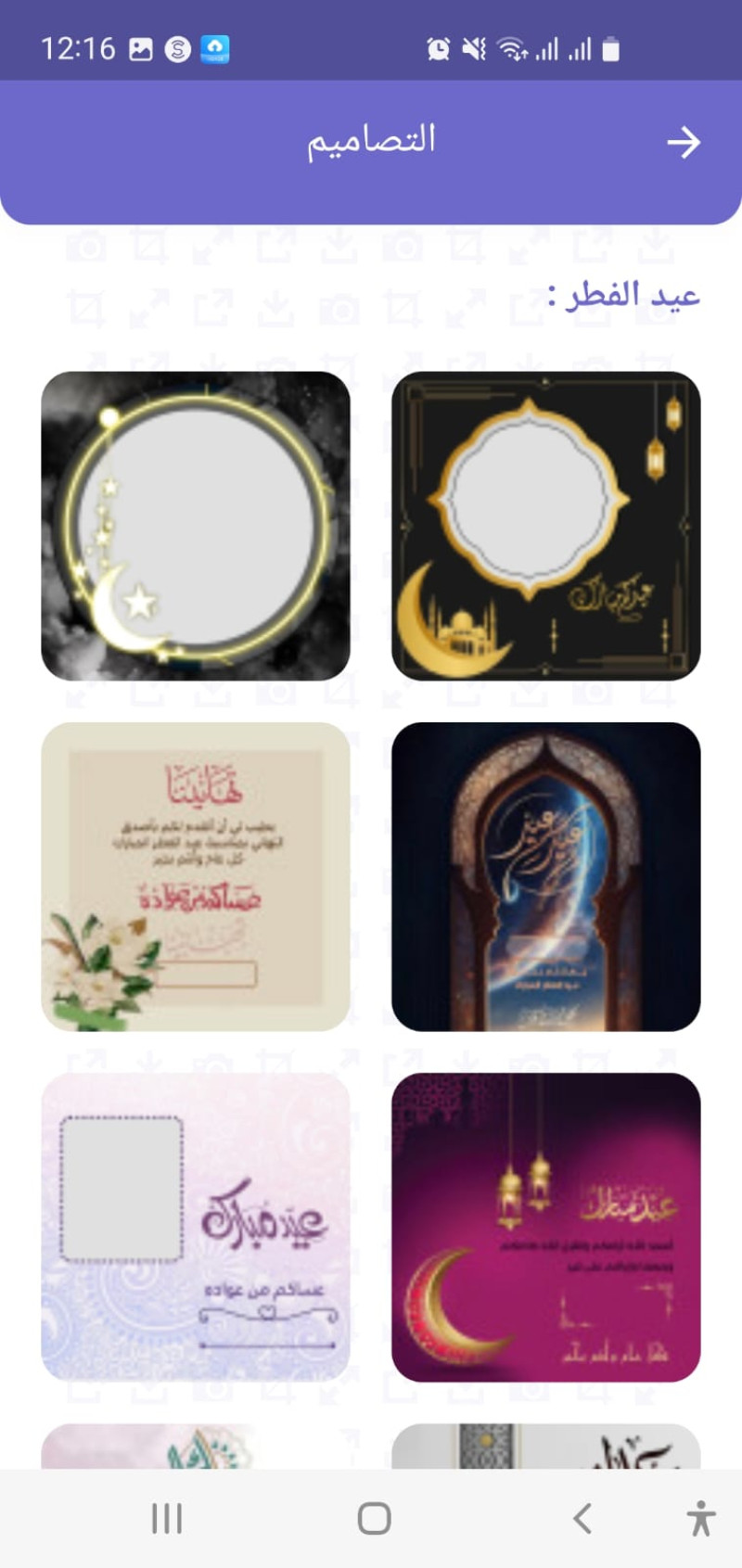Image resolution: width=742 pixels, height=1568 pixels.
Task: Tap the back arrow in the header
Action: pos(684,142)
